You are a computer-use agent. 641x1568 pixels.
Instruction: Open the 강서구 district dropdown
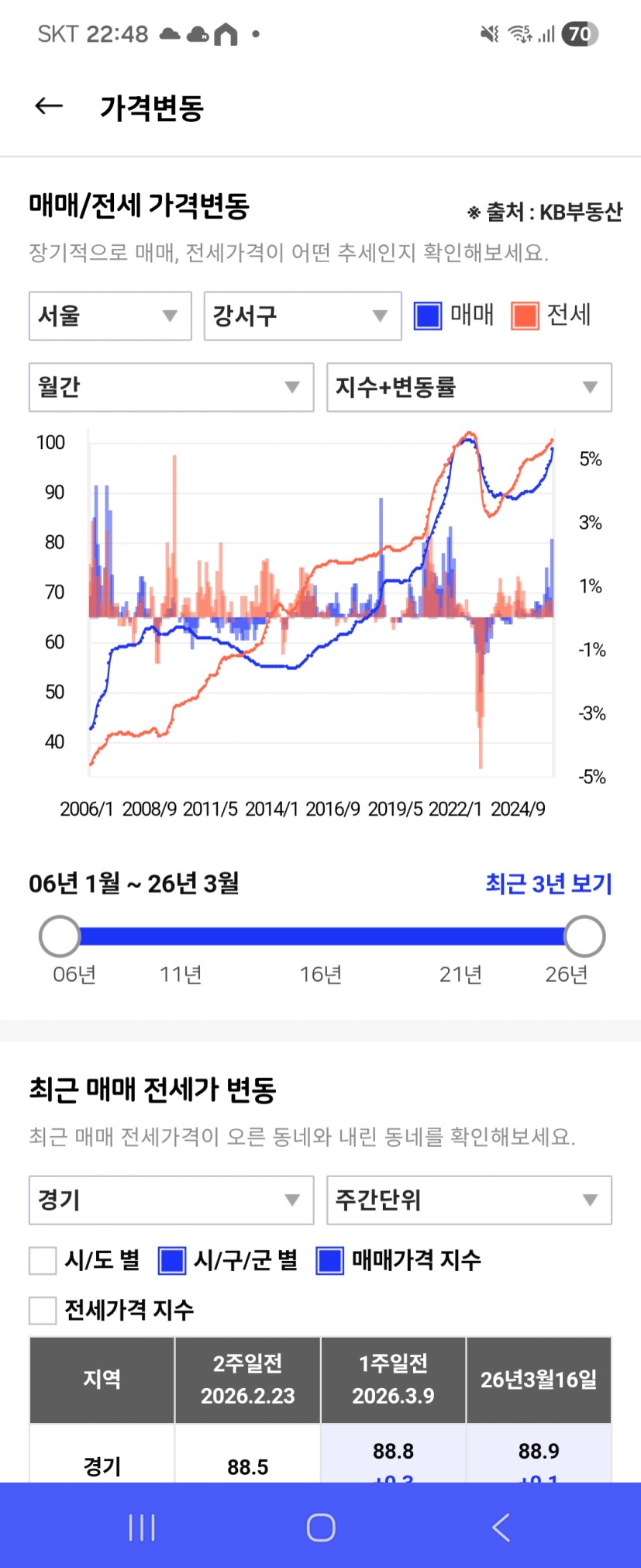tap(302, 316)
